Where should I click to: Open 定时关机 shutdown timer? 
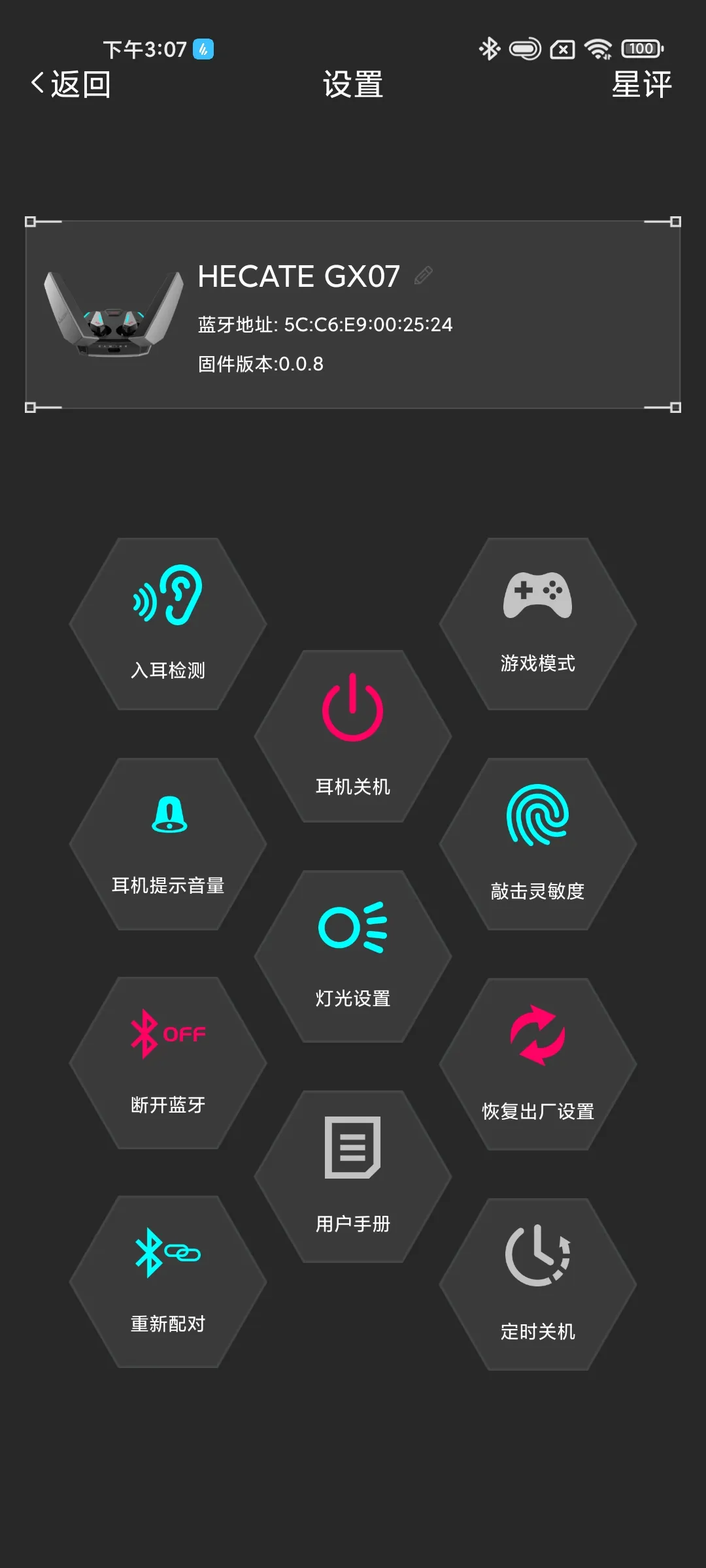click(x=537, y=1284)
